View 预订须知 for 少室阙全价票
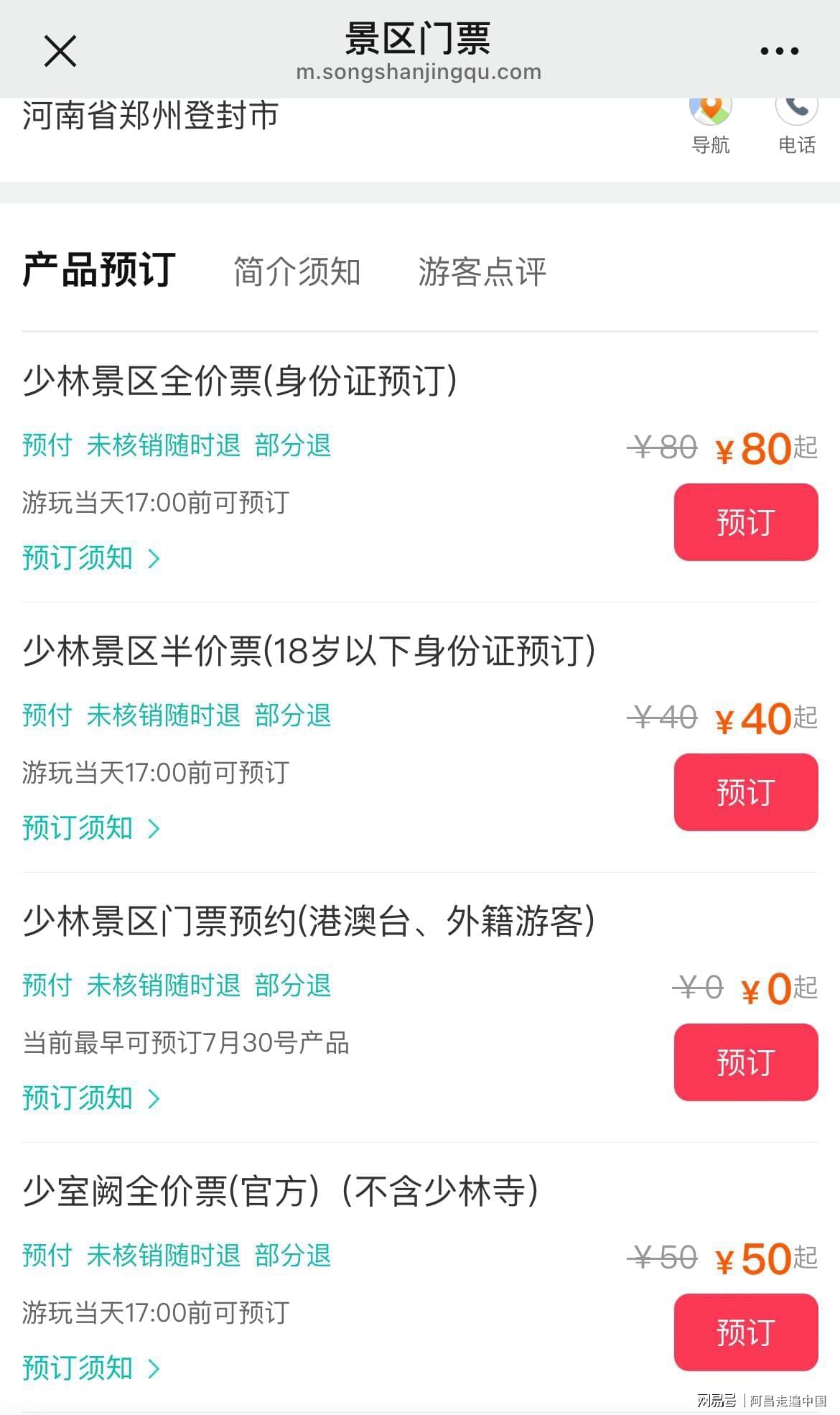The width and height of the screenshot is (840, 1415). (x=91, y=1368)
